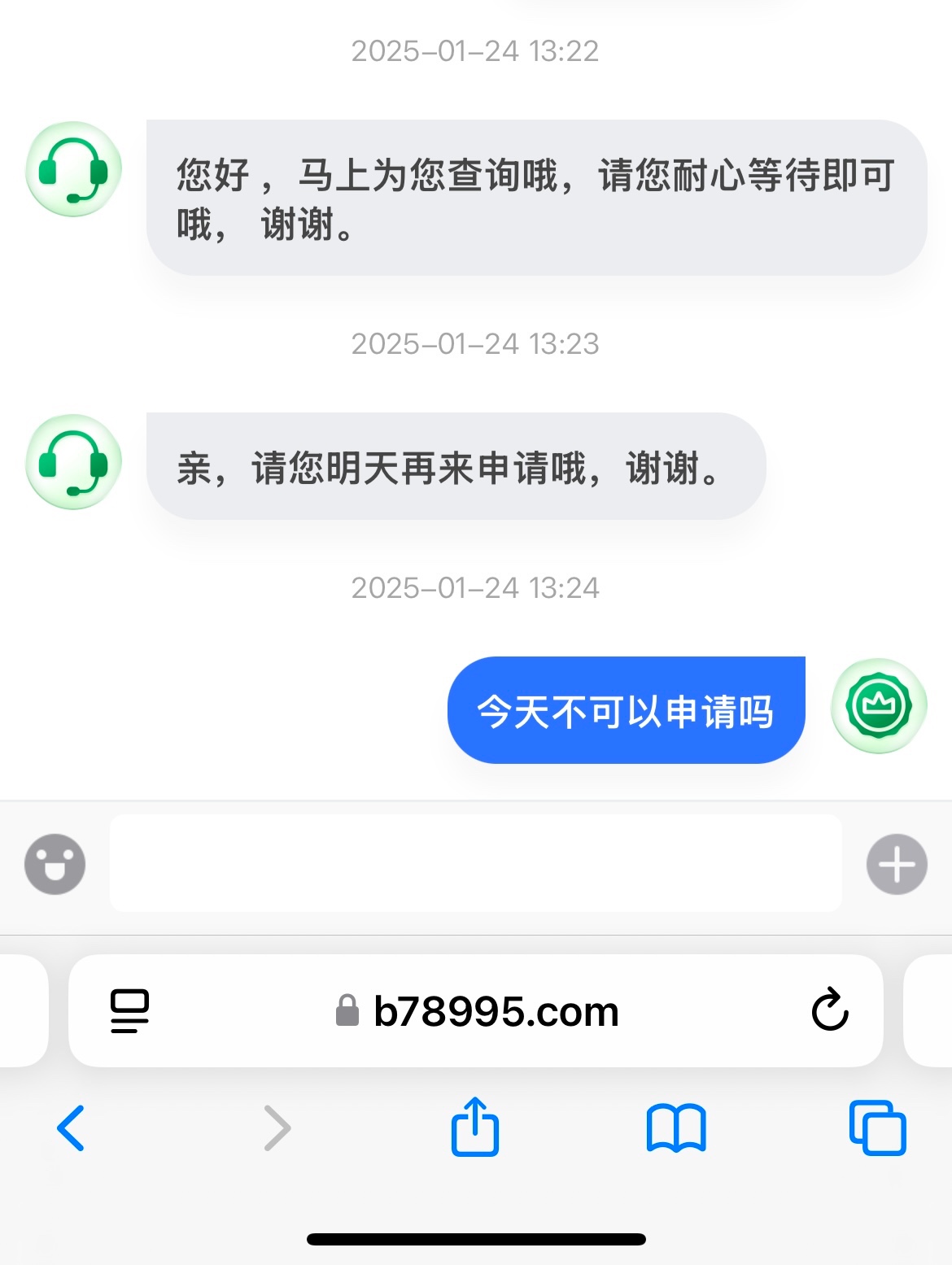
Task: Share this page from Safari
Action: [x=474, y=1127]
